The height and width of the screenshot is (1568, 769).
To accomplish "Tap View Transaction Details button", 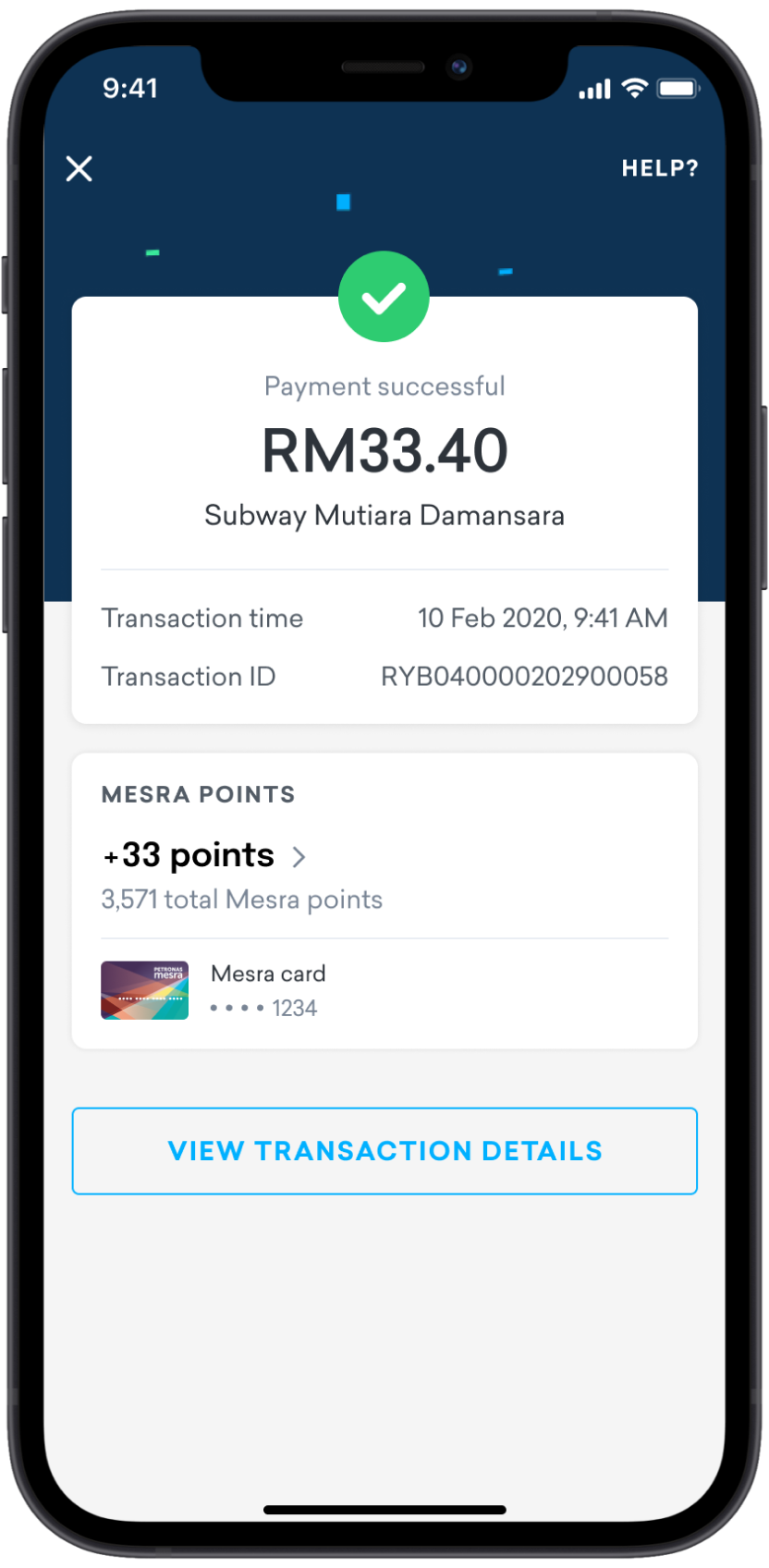I will (x=384, y=1150).
